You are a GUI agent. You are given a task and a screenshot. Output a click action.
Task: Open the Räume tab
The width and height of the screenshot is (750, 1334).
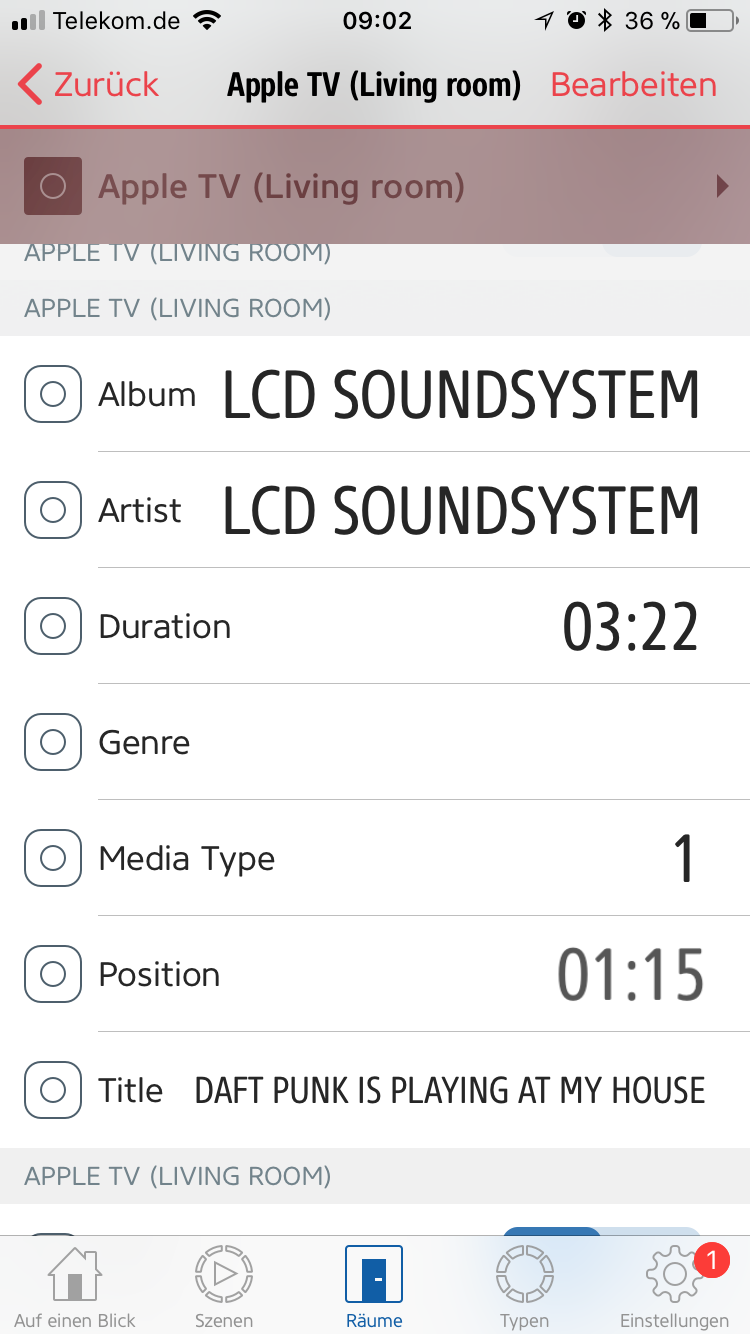pos(374,1288)
